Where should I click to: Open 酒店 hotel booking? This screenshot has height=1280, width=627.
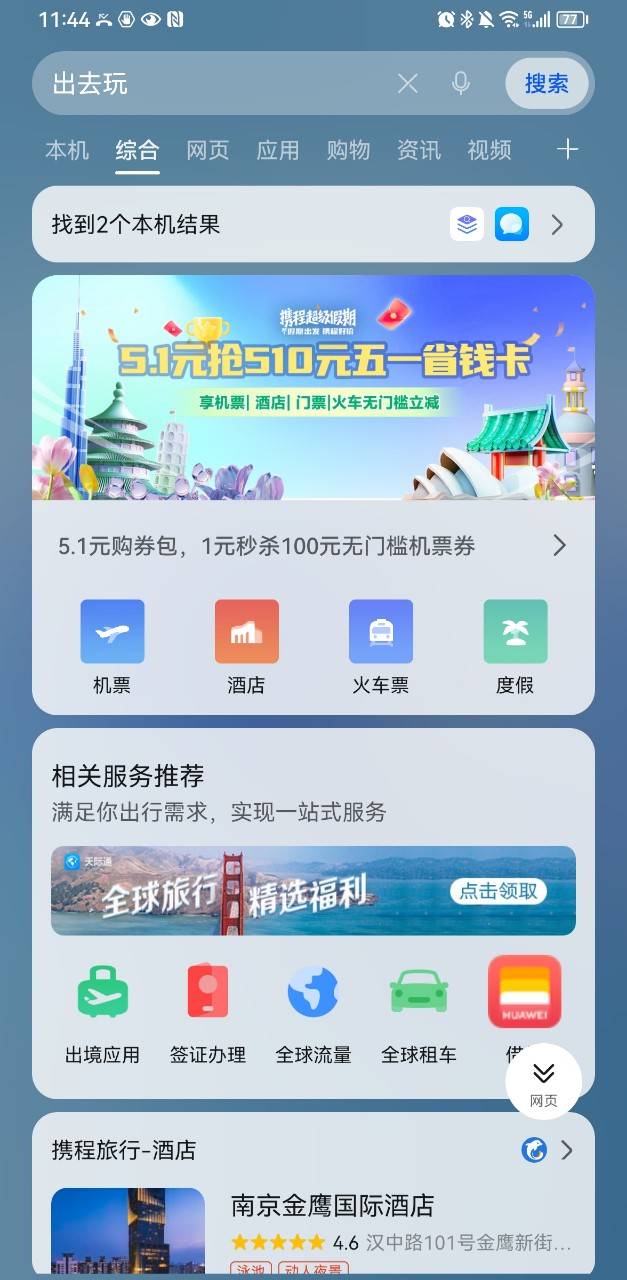click(x=246, y=646)
